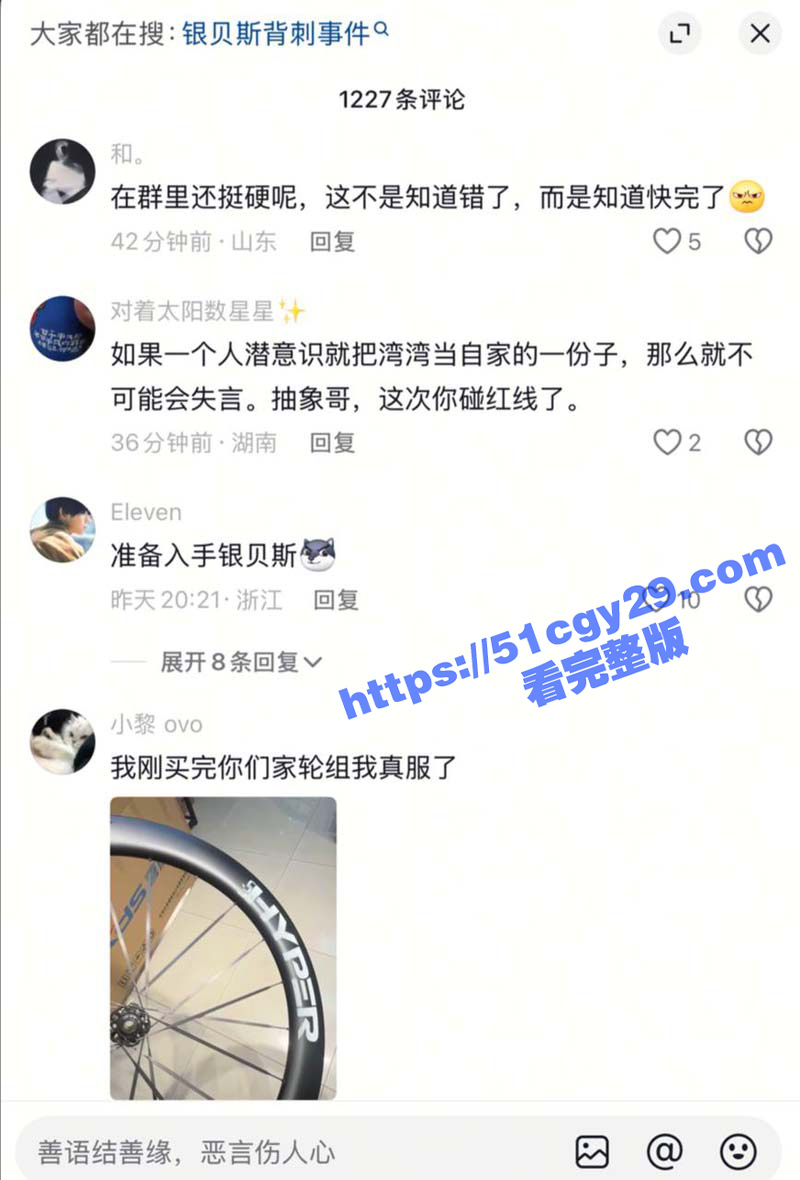The height and width of the screenshot is (1180, 800).
Task: Like the comment by 和。
Action: pyautogui.click(x=667, y=241)
